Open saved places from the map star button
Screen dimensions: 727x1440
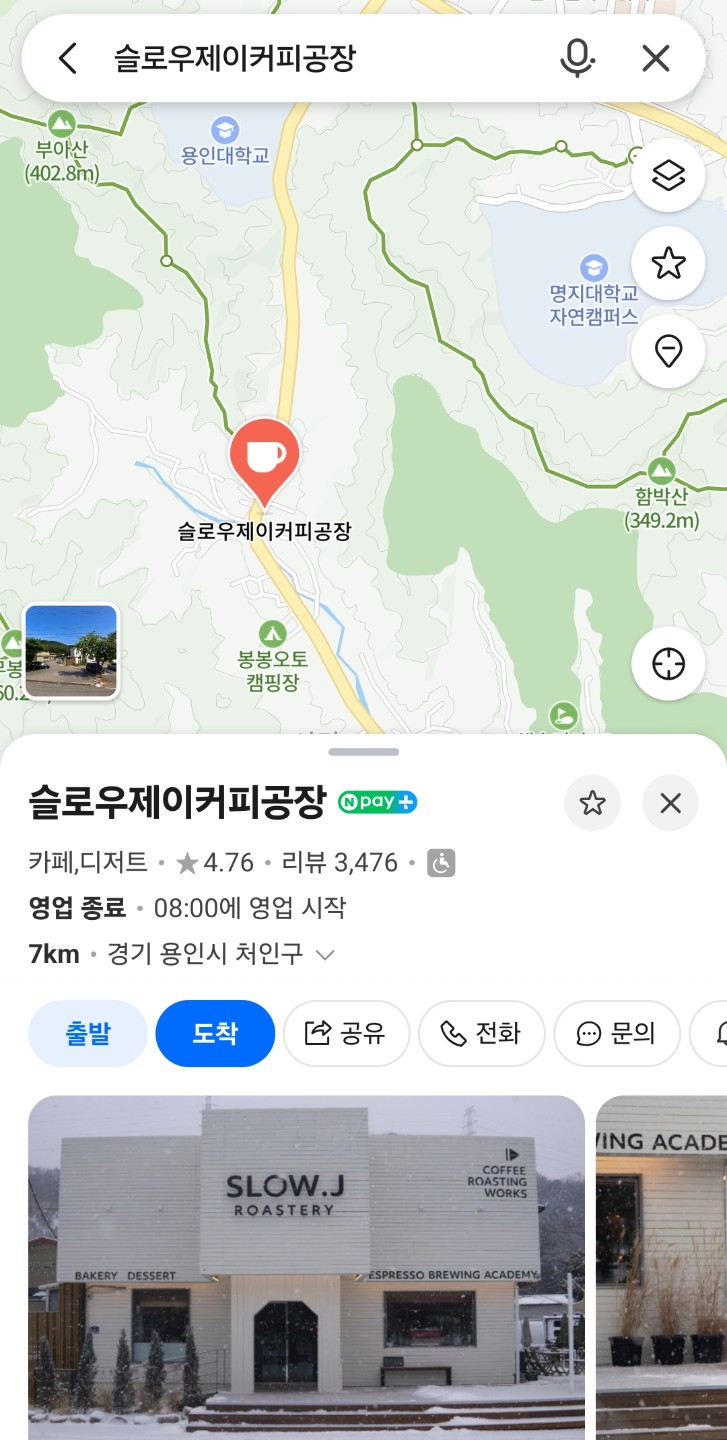pos(668,264)
